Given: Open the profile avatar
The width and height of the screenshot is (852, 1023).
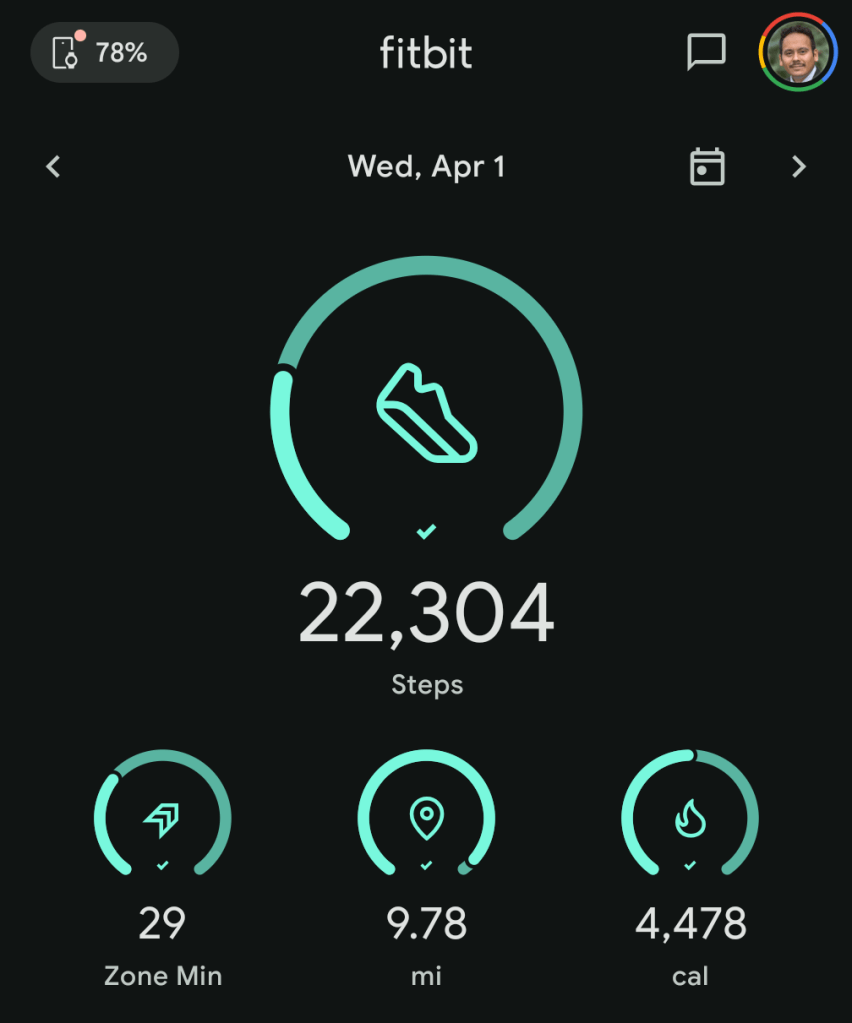Looking at the screenshot, I should pos(797,52).
